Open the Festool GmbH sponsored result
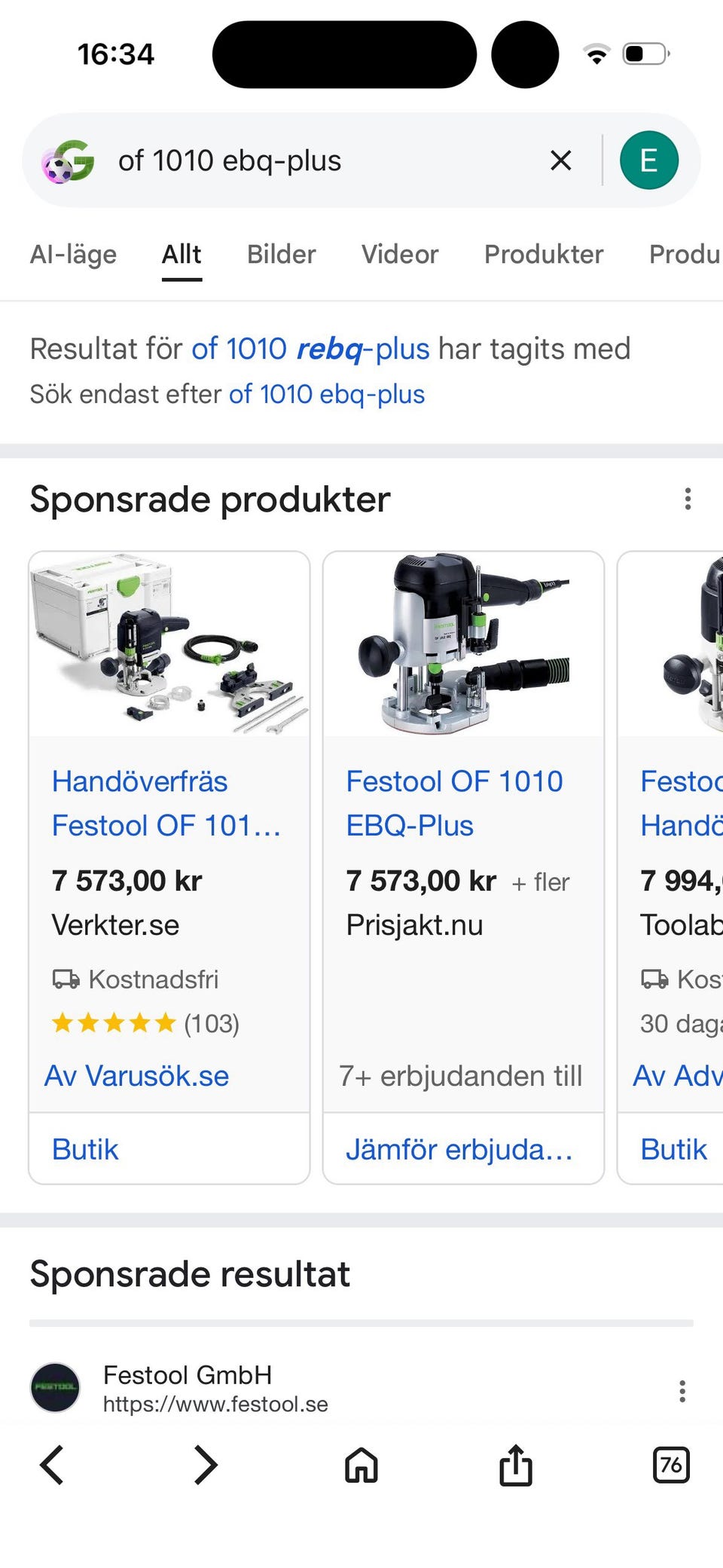Image resolution: width=723 pixels, height=1568 pixels. (188, 1388)
